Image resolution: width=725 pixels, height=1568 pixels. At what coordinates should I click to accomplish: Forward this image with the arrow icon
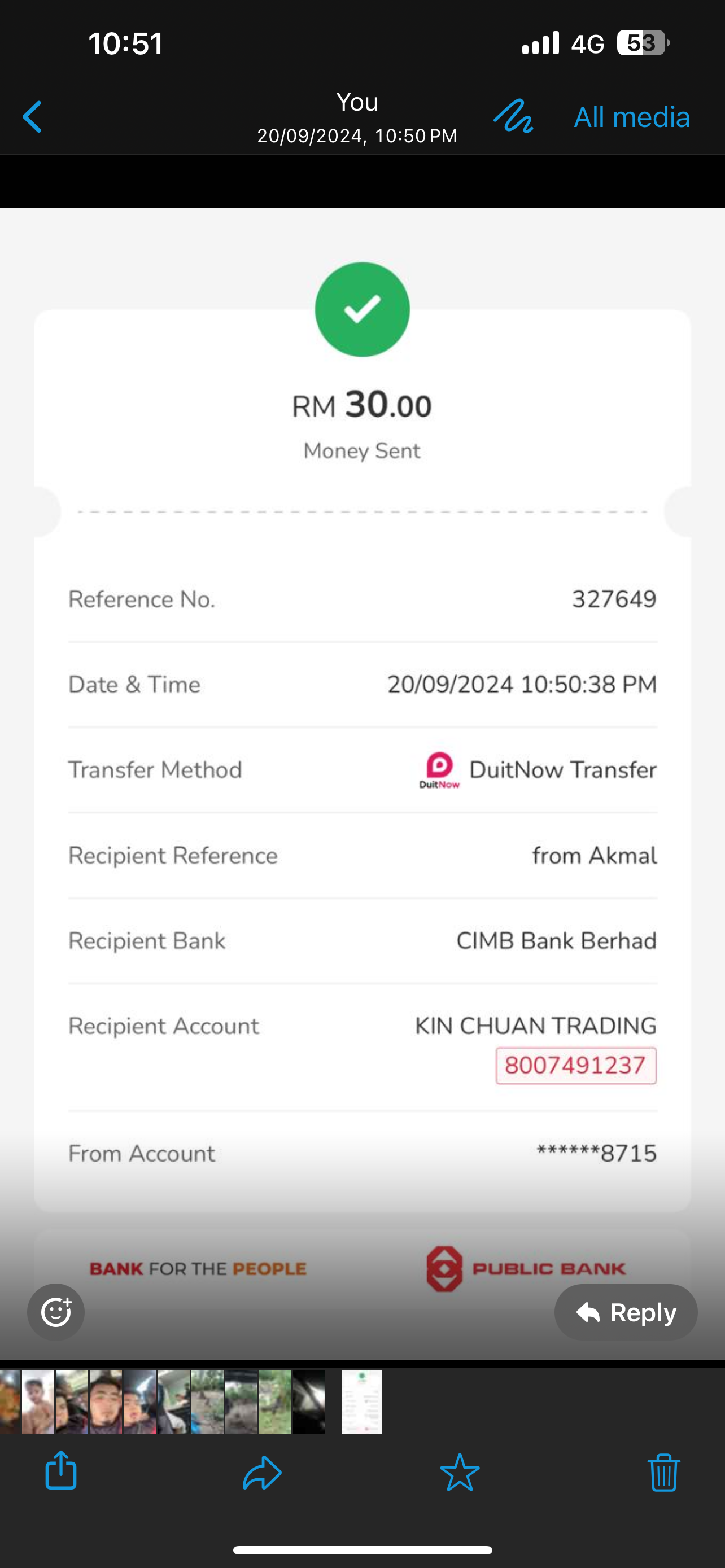[262, 1472]
